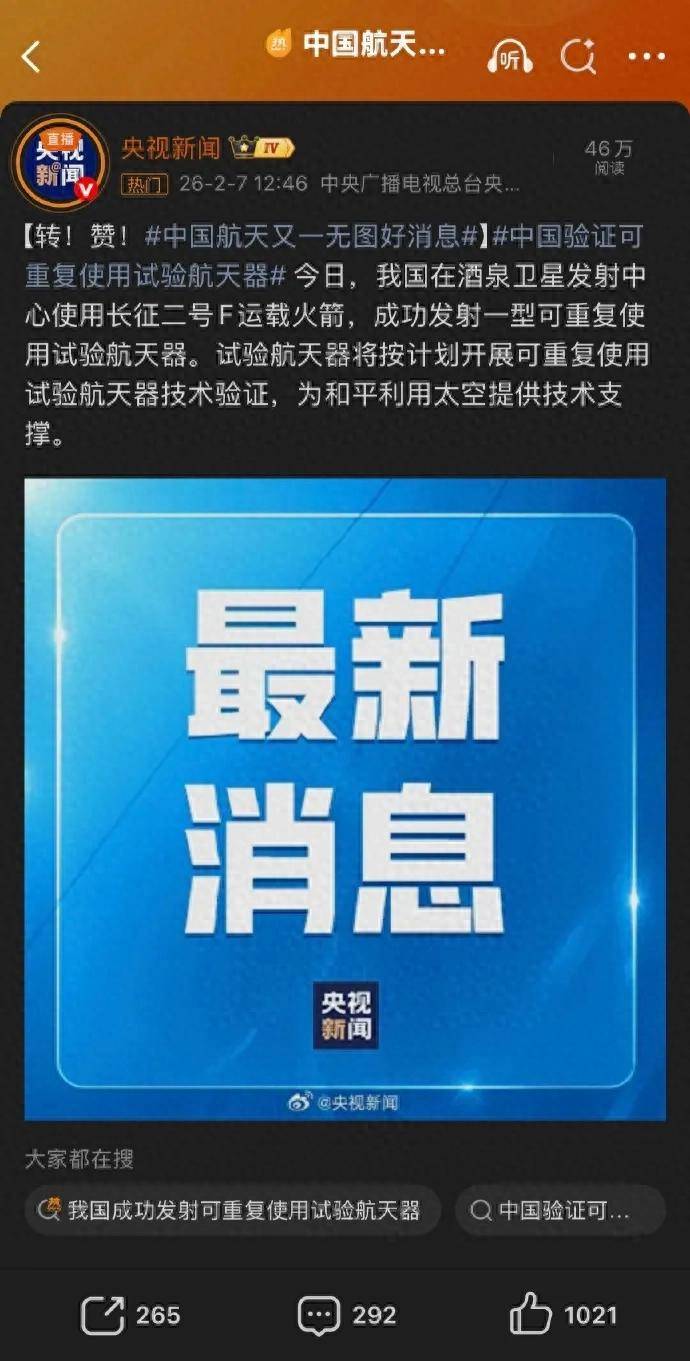Viewport: 690px width, 1361px height.
Task: Open the three-dot overflow menu
Action: (x=646, y=57)
